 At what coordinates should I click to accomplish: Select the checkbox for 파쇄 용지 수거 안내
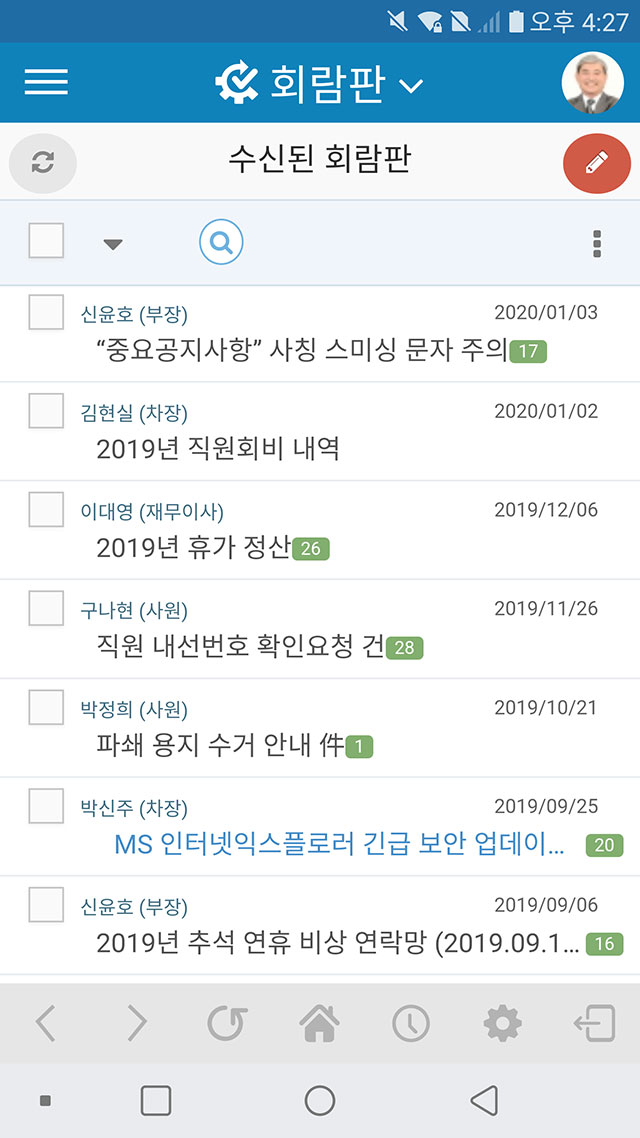click(x=46, y=708)
